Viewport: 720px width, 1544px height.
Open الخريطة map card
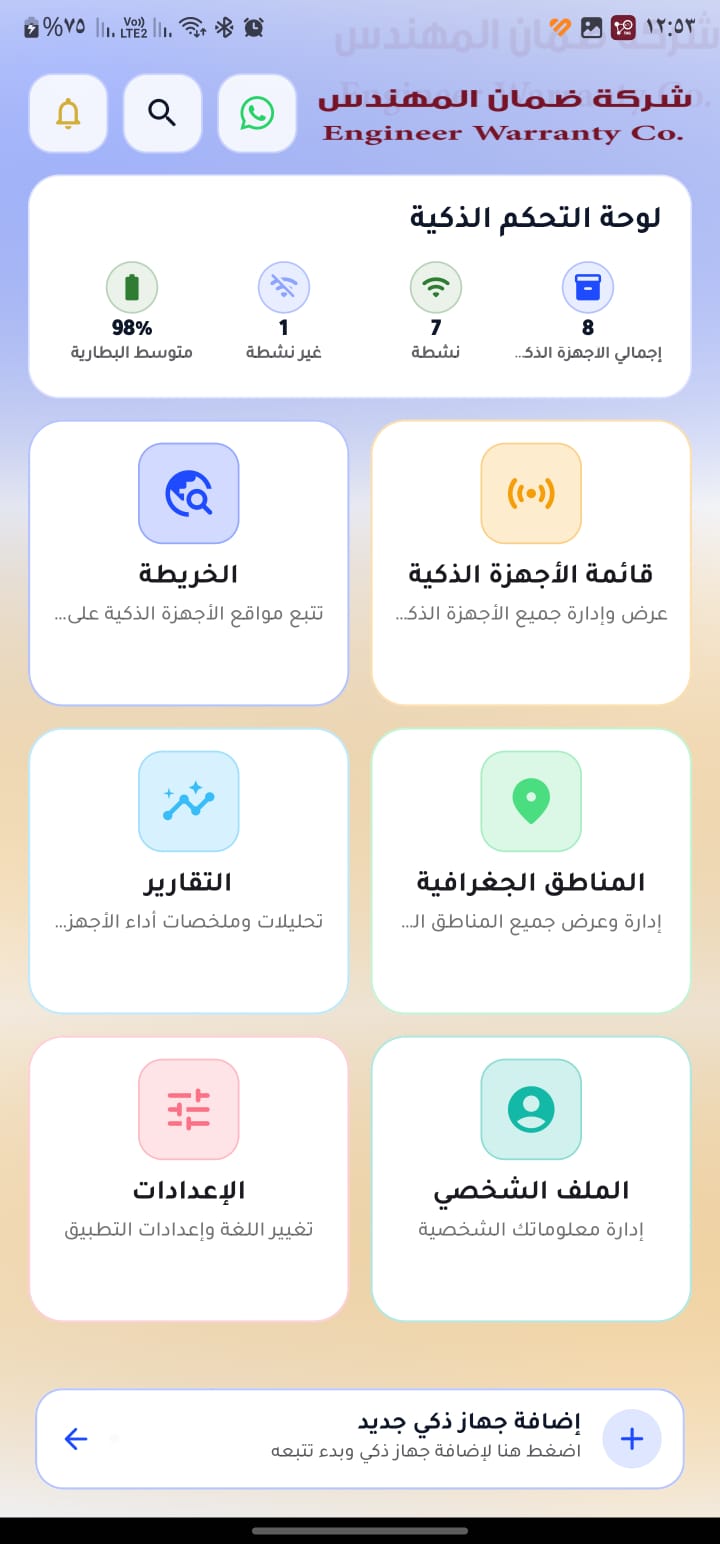(189, 562)
